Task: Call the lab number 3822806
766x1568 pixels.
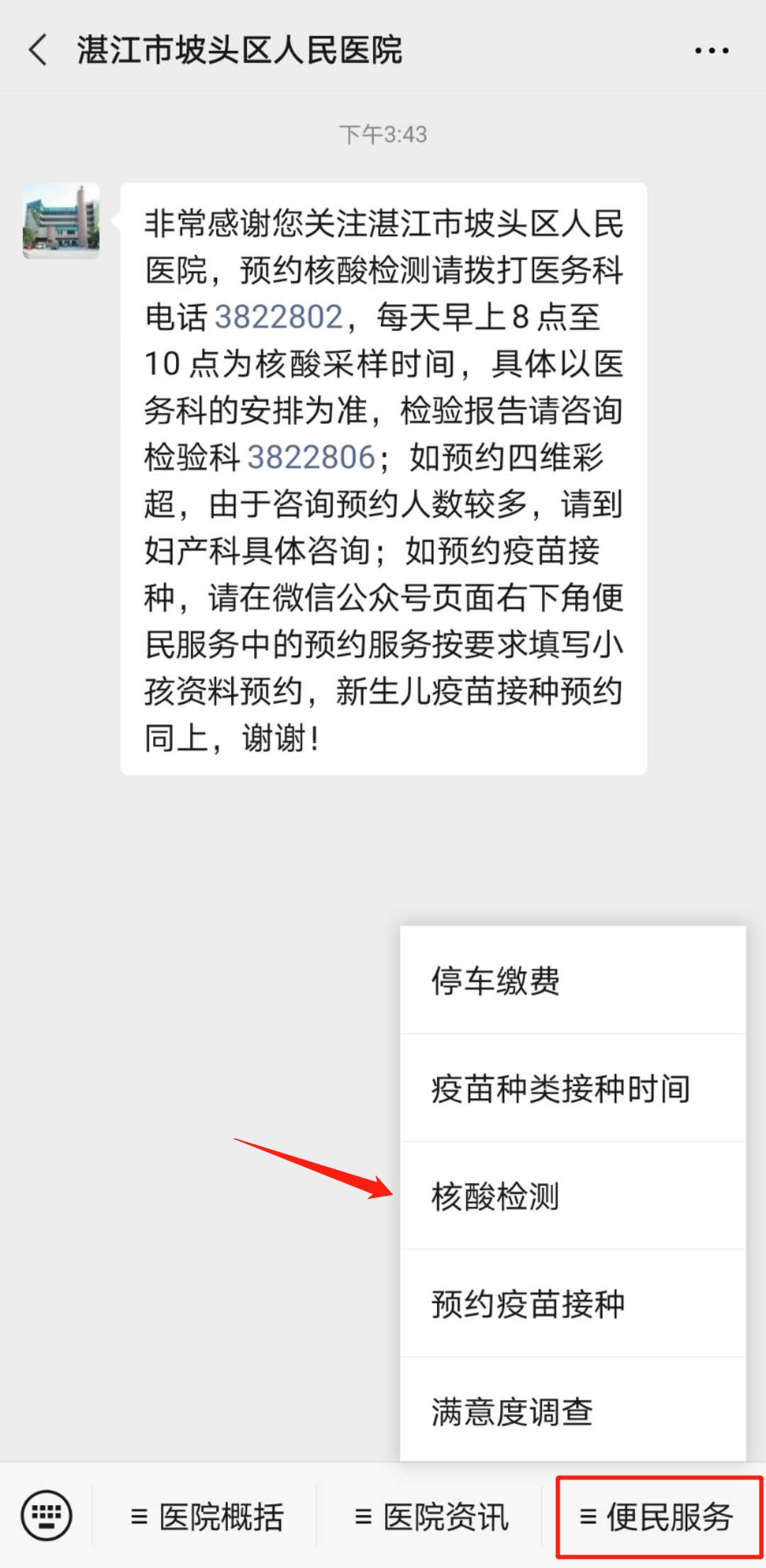Action: click(311, 457)
